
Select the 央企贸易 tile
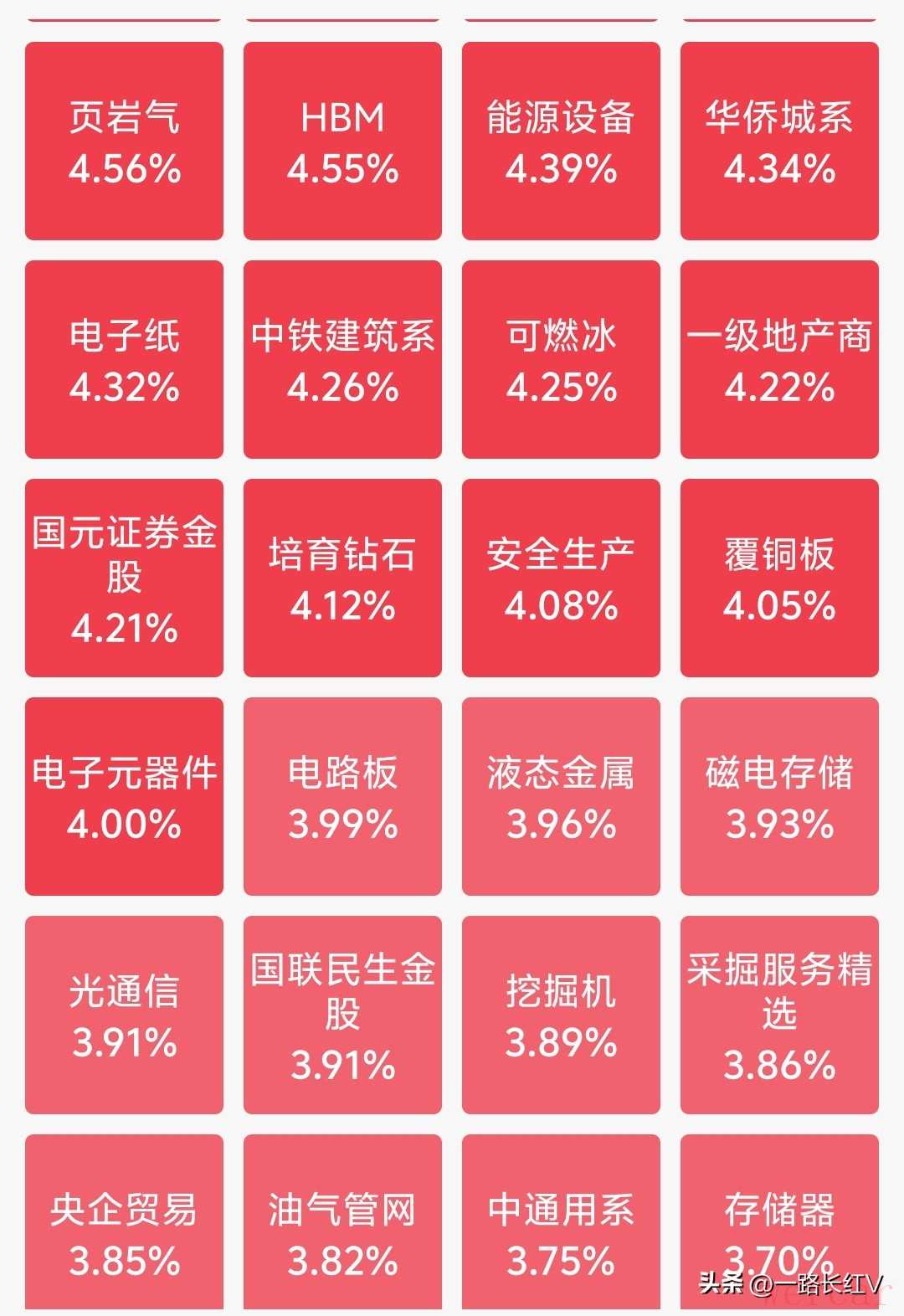click(x=124, y=1226)
